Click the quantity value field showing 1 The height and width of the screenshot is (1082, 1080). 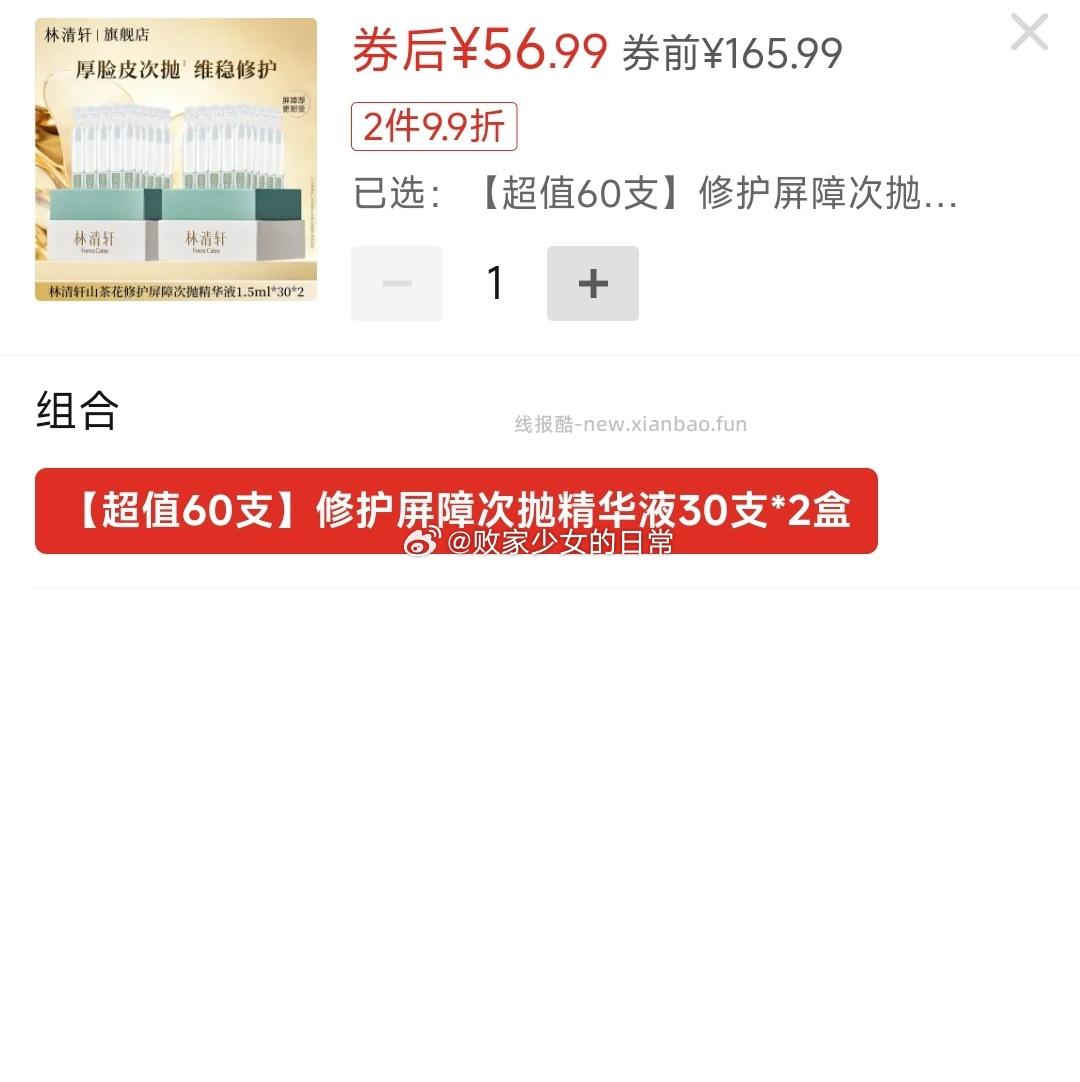tap(494, 283)
